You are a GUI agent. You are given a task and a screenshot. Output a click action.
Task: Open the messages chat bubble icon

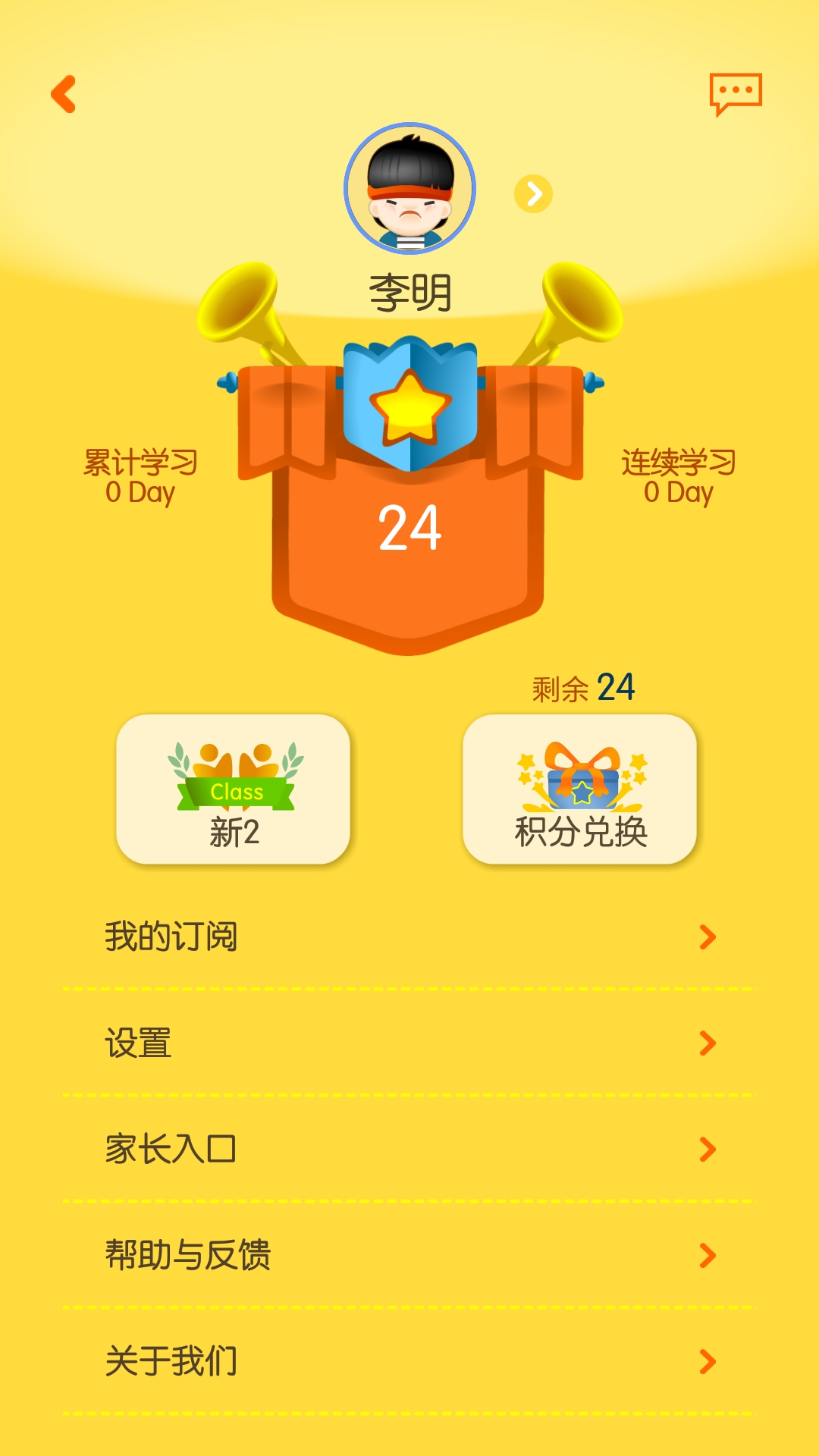pyautogui.click(x=736, y=94)
